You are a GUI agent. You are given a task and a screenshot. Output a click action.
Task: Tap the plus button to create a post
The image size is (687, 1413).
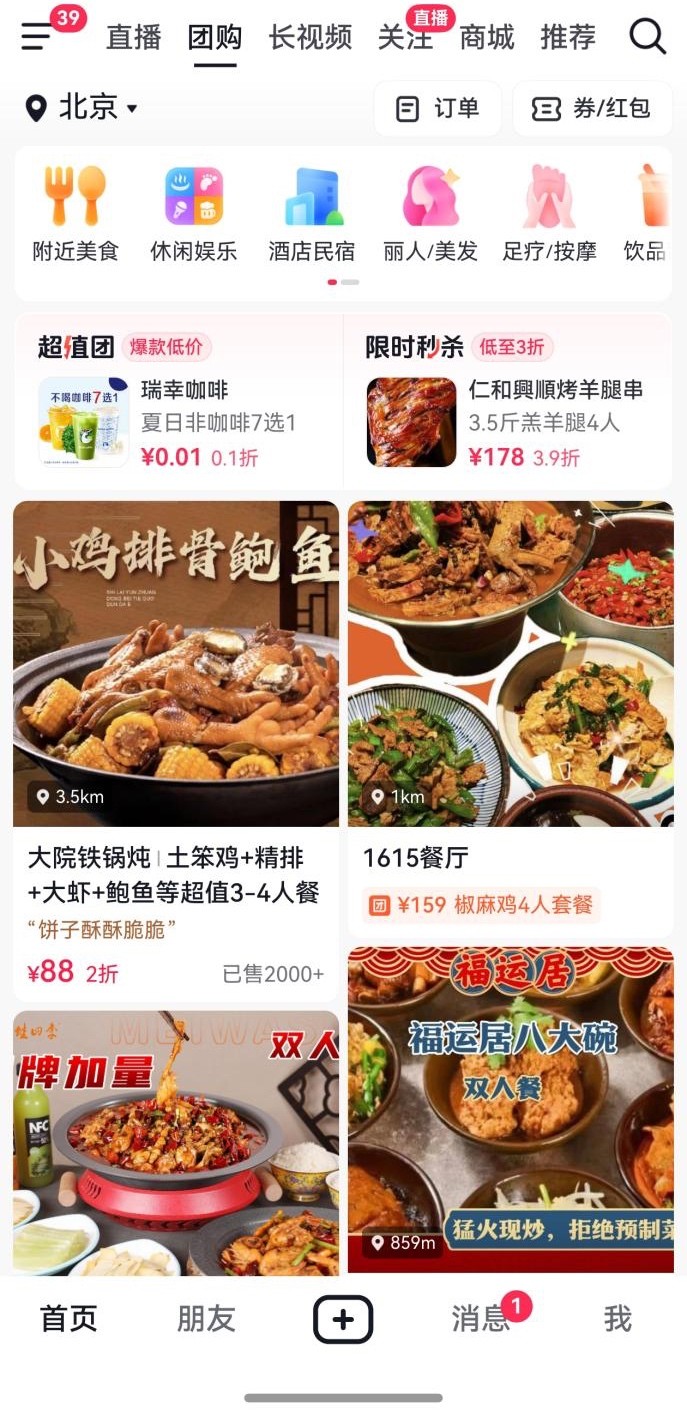coord(343,1319)
